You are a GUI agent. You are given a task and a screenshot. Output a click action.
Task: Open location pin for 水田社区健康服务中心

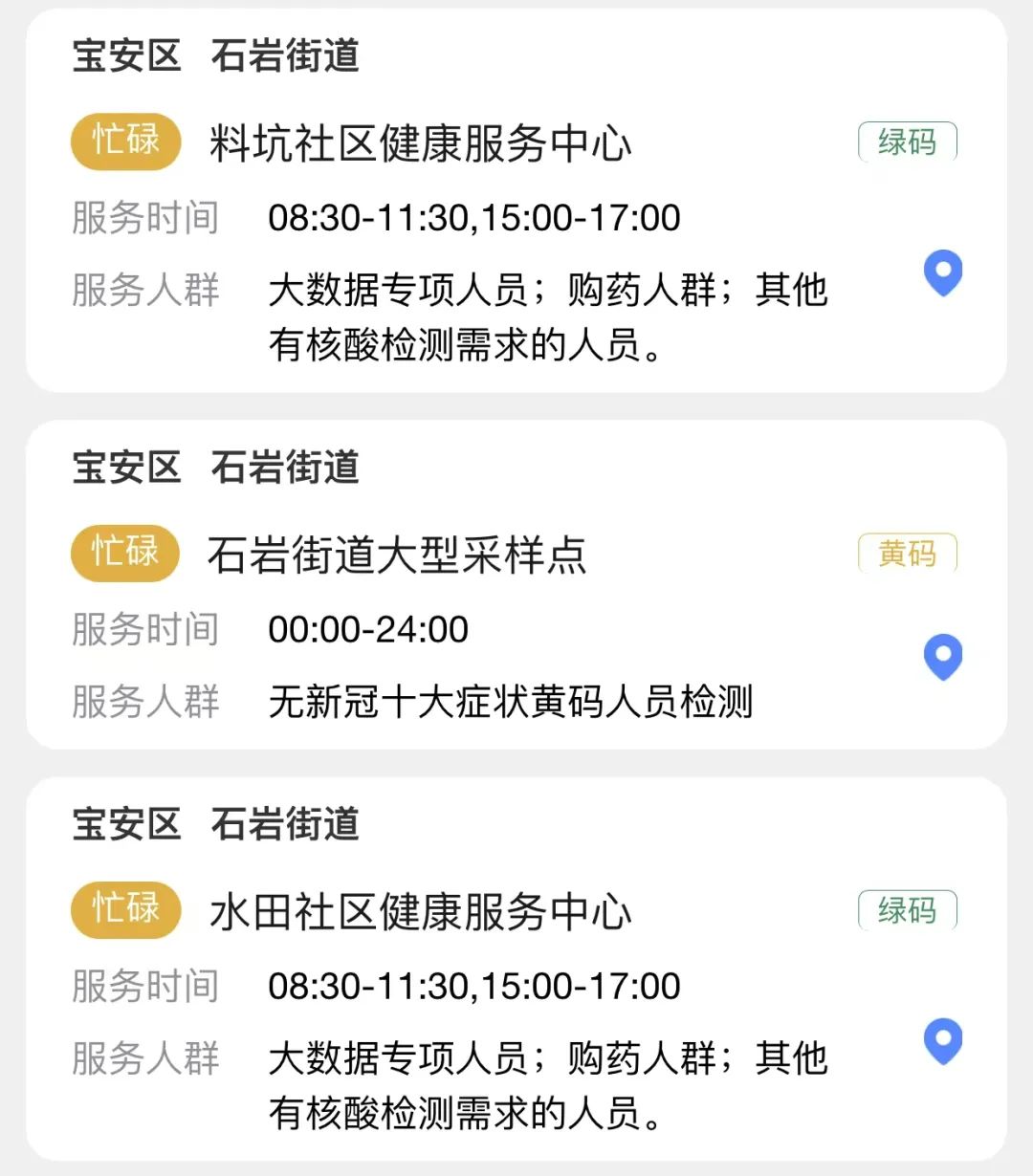click(x=942, y=1041)
